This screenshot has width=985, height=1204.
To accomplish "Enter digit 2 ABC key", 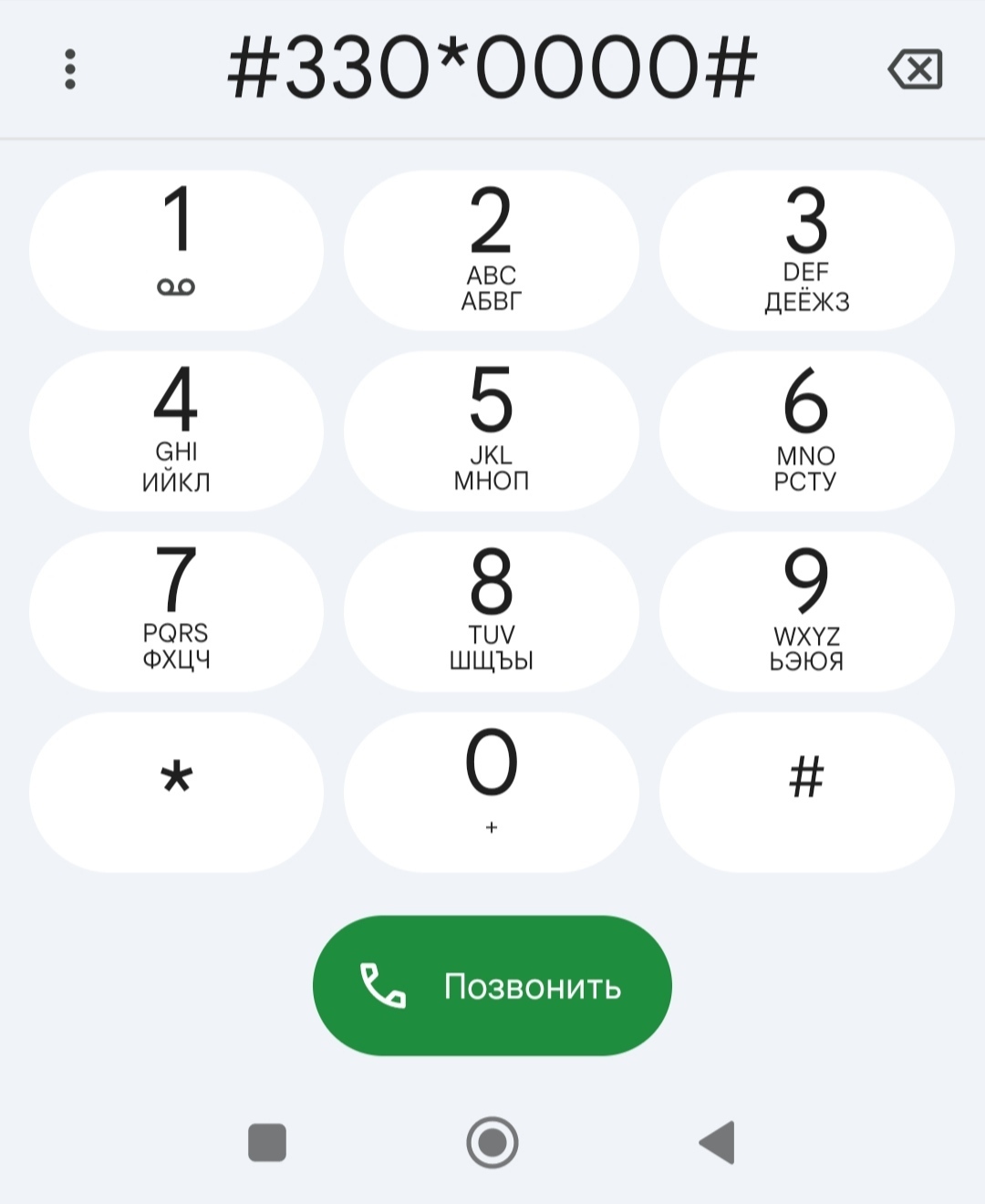I will click(x=492, y=250).
